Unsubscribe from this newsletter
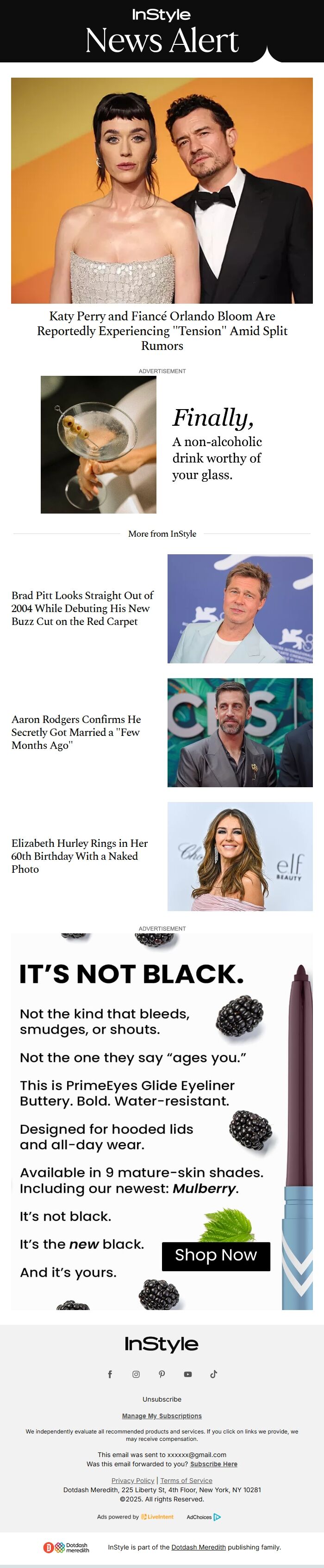Screen dimensions: 324x1568 click(162, 1399)
